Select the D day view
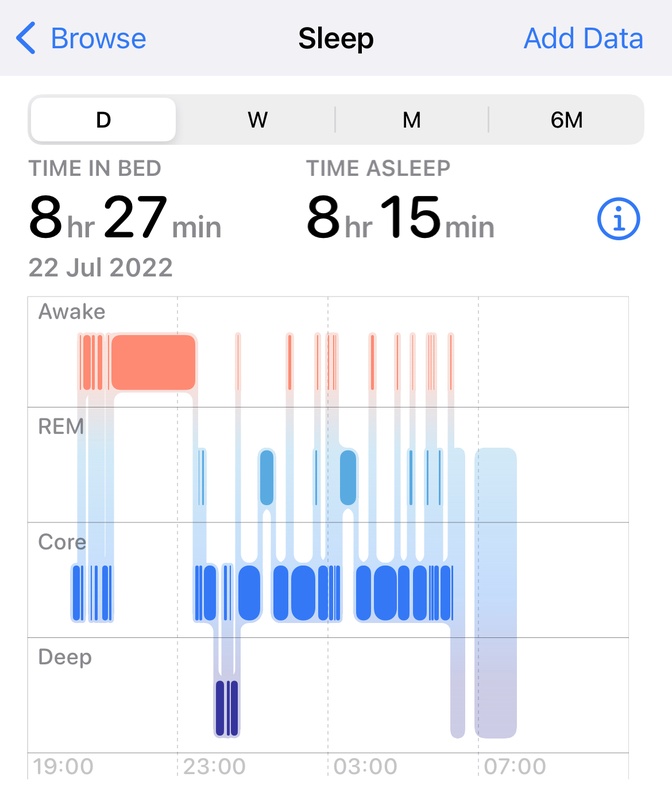Image resolution: width=672 pixels, height=800 pixels. pyautogui.click(x=103, y=121)
